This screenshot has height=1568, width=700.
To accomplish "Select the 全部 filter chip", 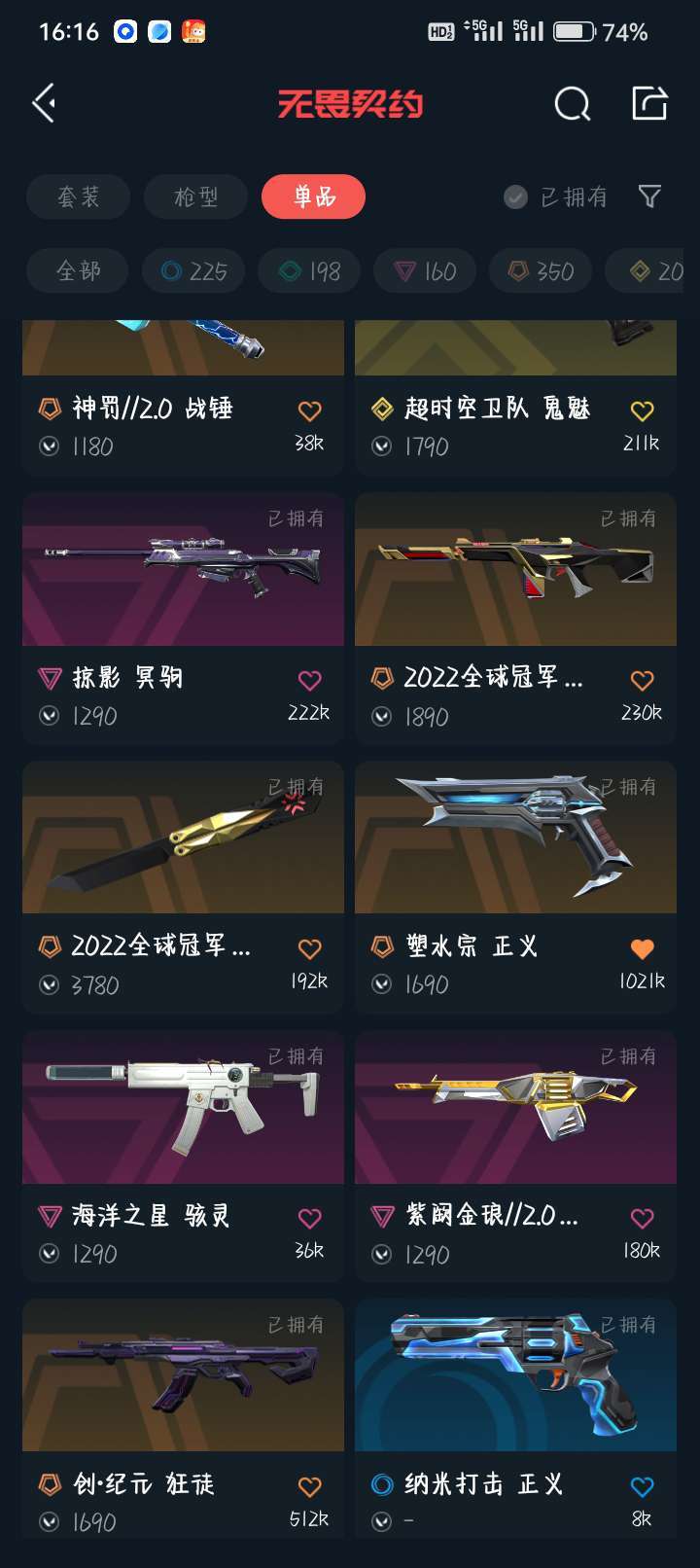I will point(78,271).
